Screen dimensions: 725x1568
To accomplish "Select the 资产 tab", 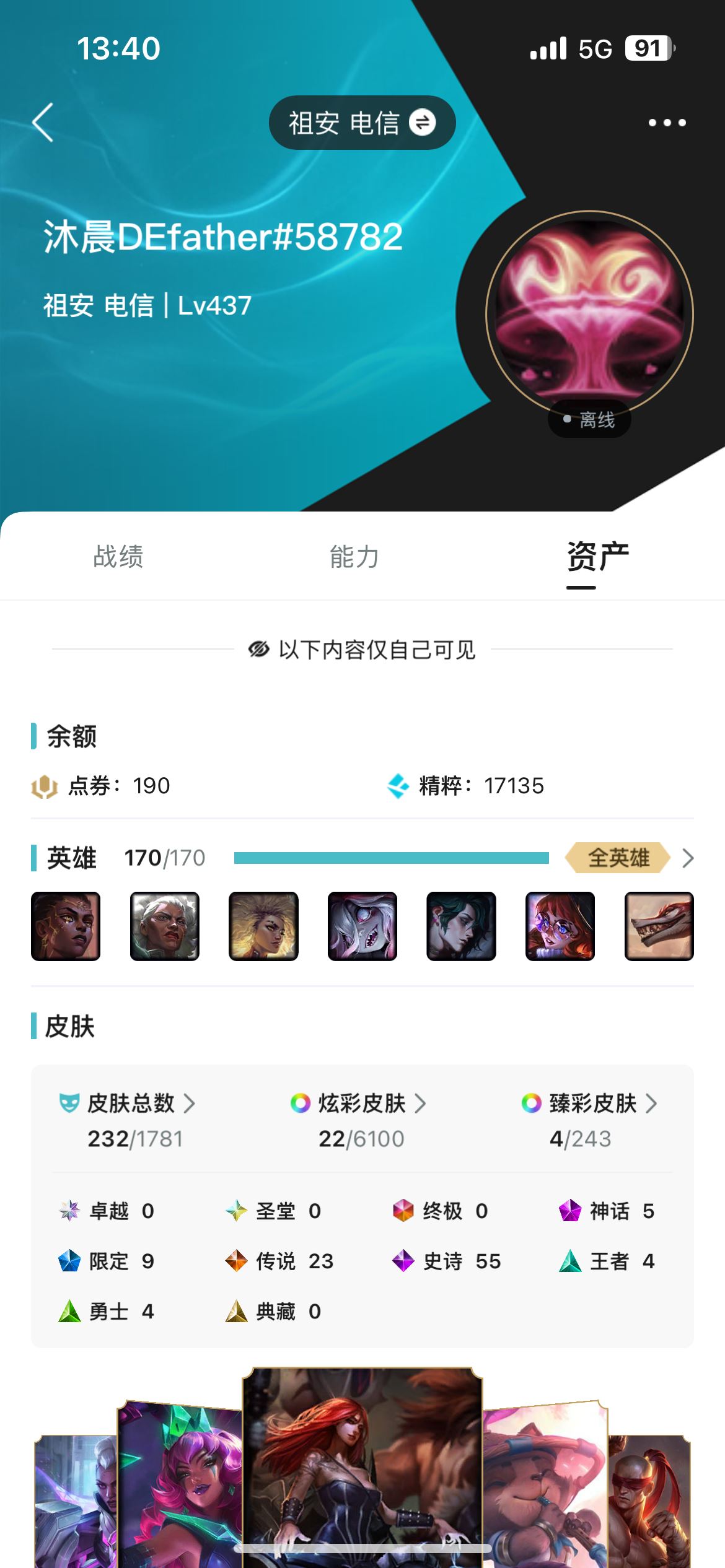I will pos(597,556).
